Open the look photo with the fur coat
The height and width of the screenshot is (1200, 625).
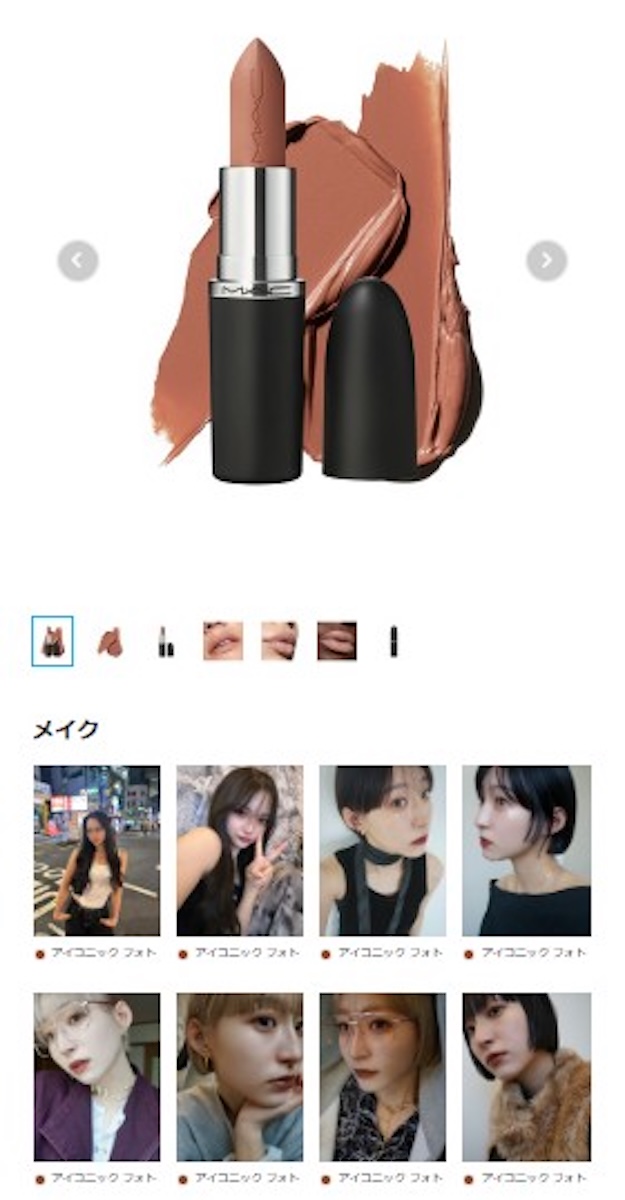tap(526, 1076)
